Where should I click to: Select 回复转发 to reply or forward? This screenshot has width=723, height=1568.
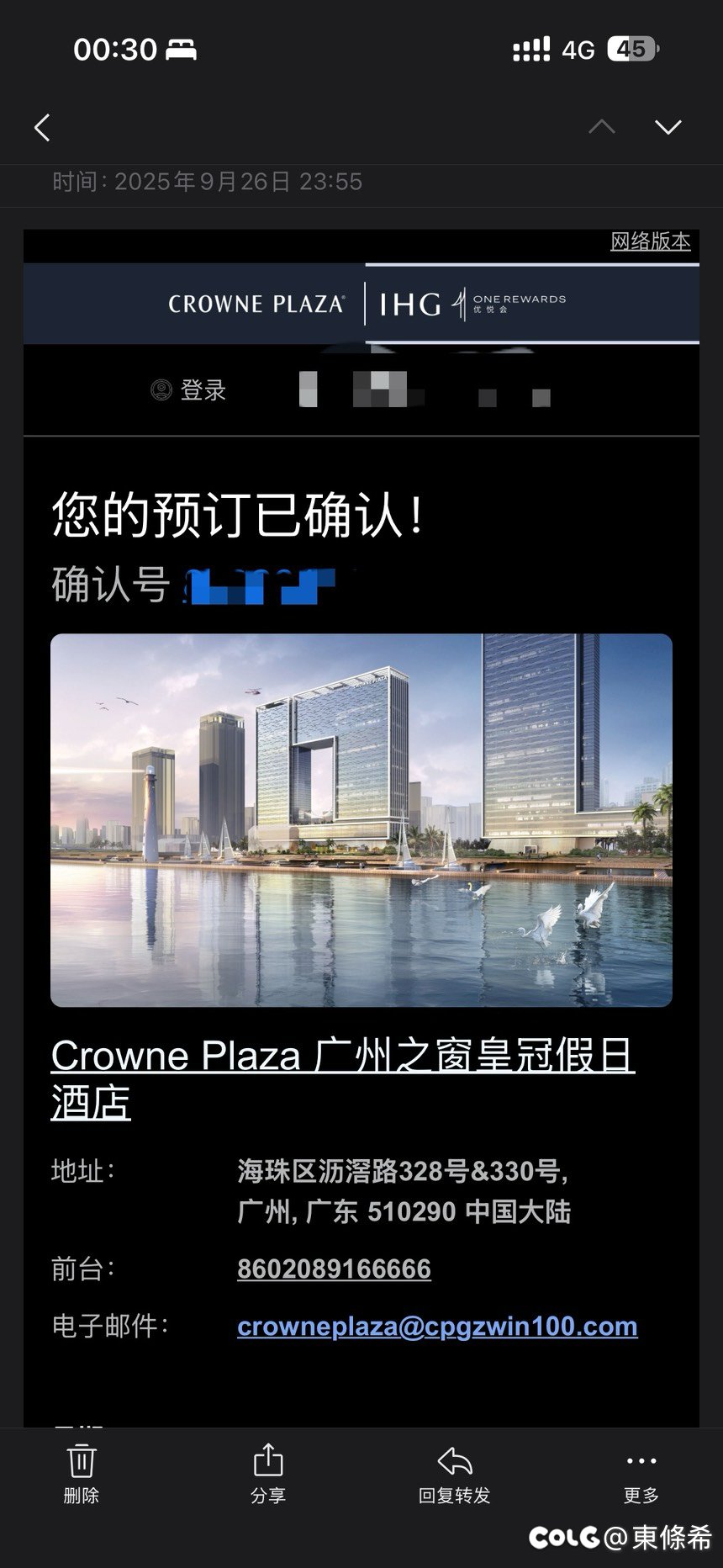[454, 1474]
